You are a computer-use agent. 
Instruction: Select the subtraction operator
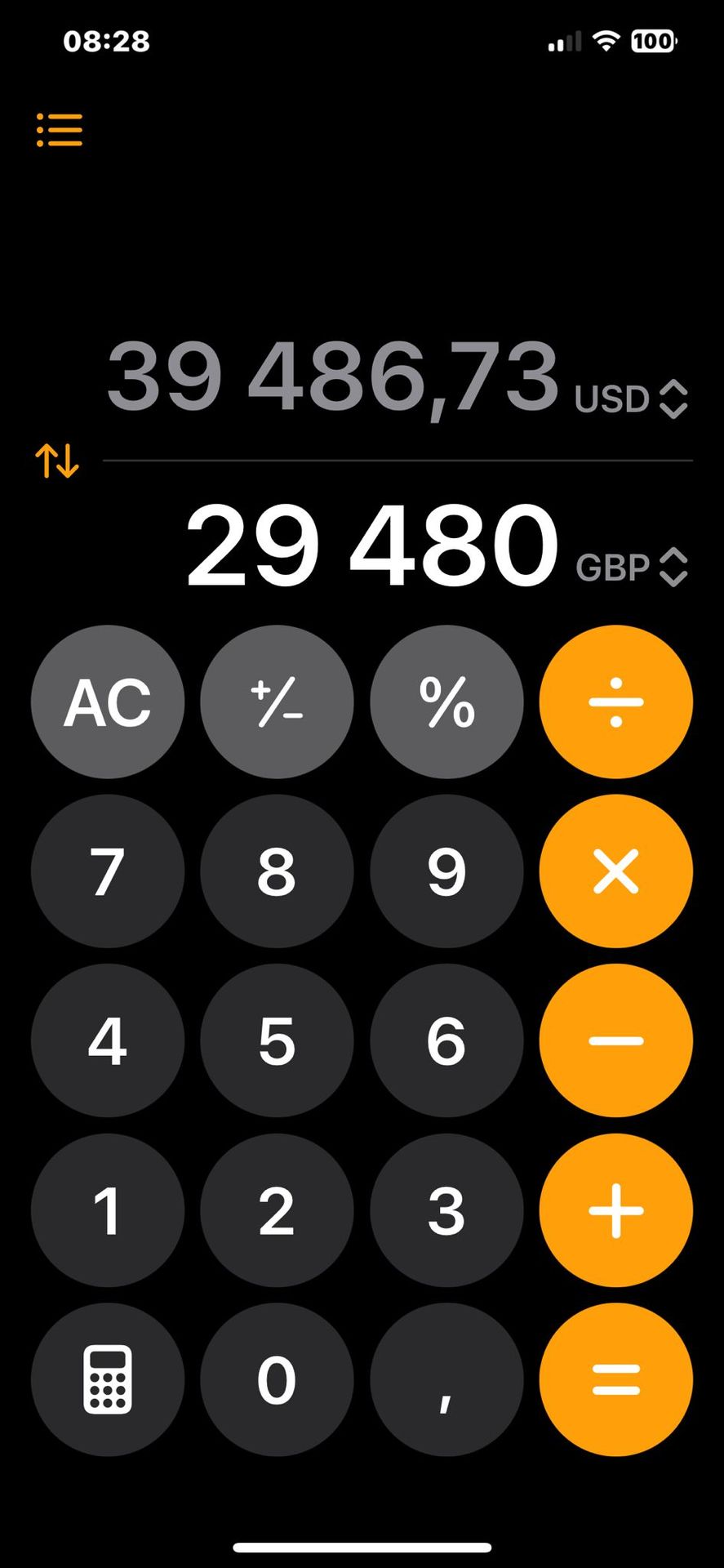(616, 1040)
